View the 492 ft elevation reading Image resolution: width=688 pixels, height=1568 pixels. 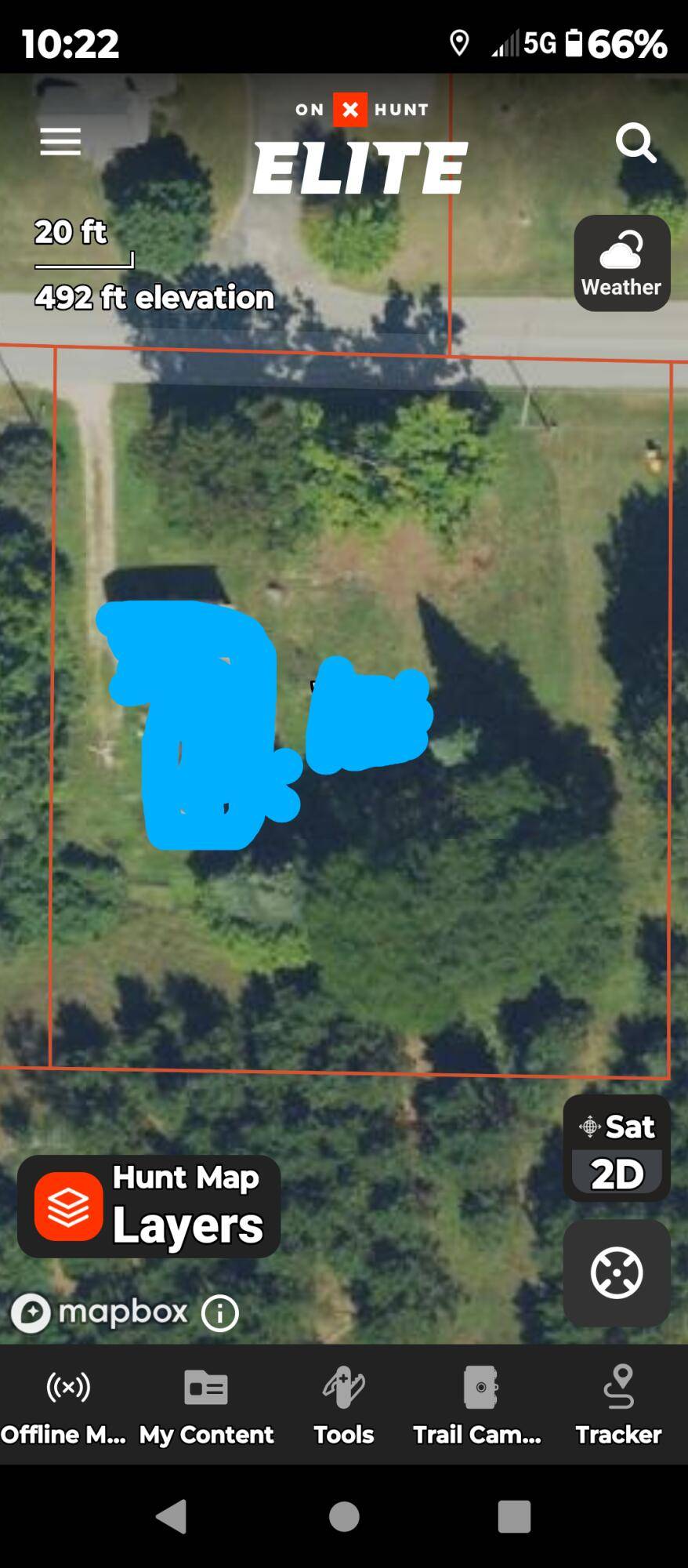[154, 298]
